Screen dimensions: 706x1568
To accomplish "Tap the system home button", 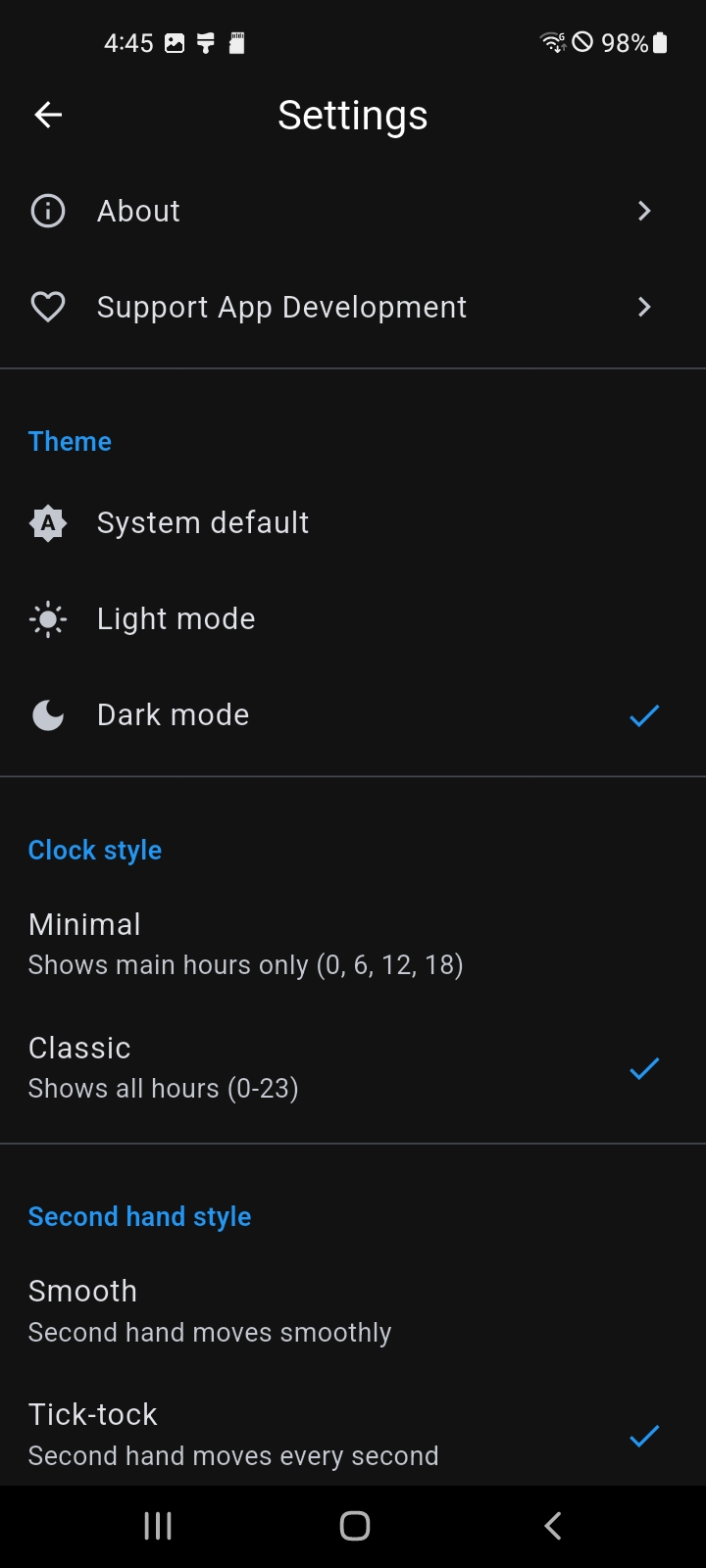I will point(354,1525).
